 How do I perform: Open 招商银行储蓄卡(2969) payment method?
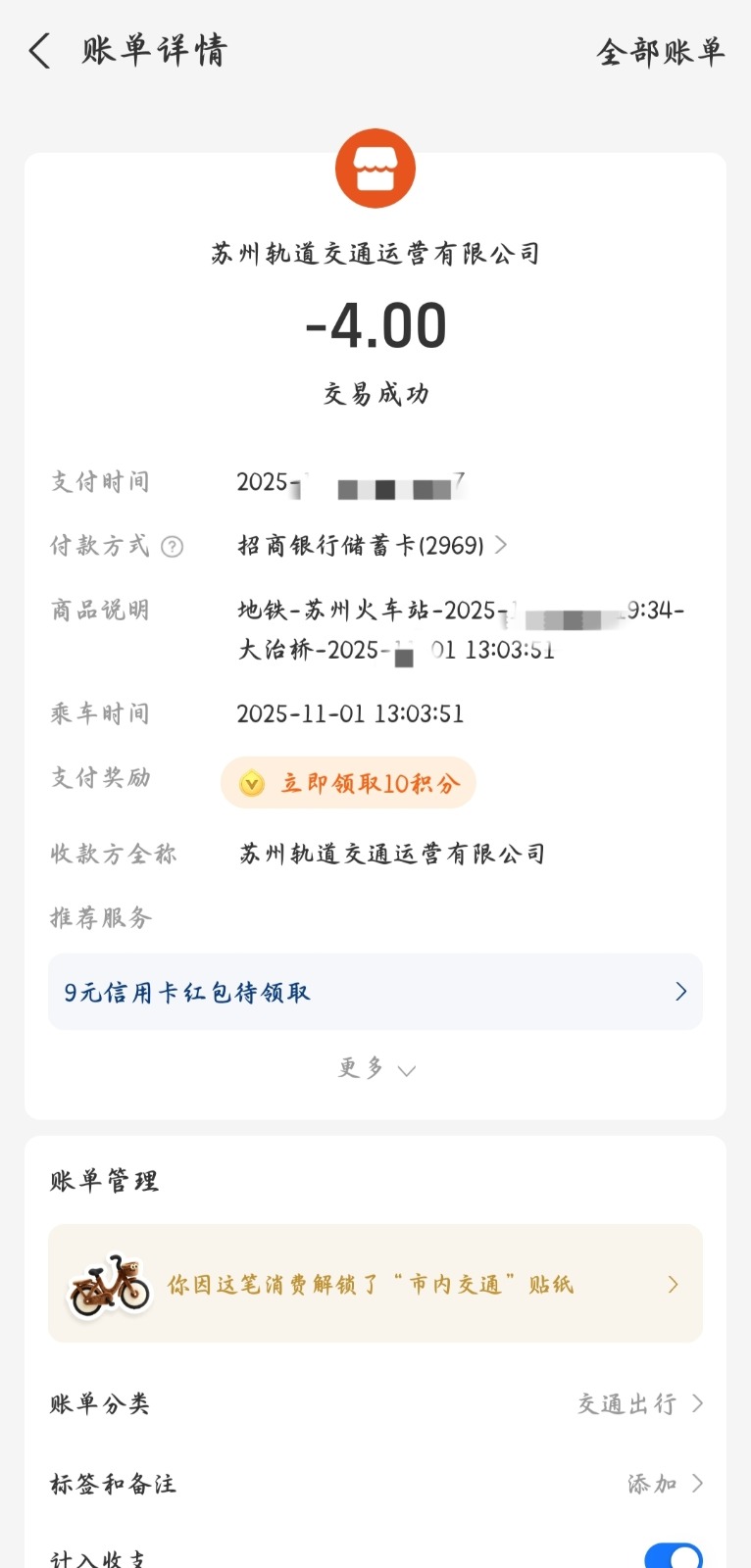373,545
